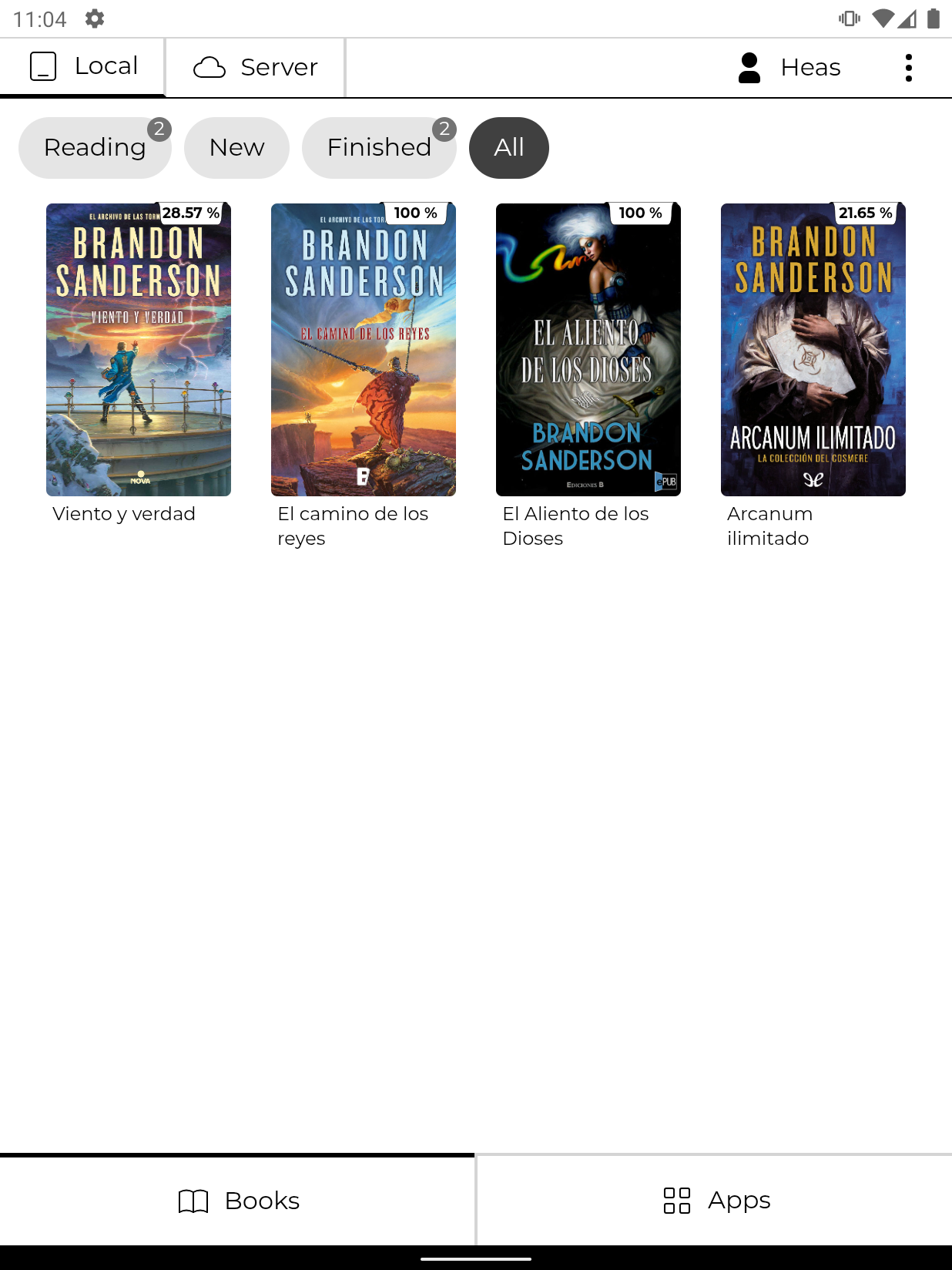Open El Aliento de los Dioses
This screenshot has height=1270, width=952.
[588, 350]
